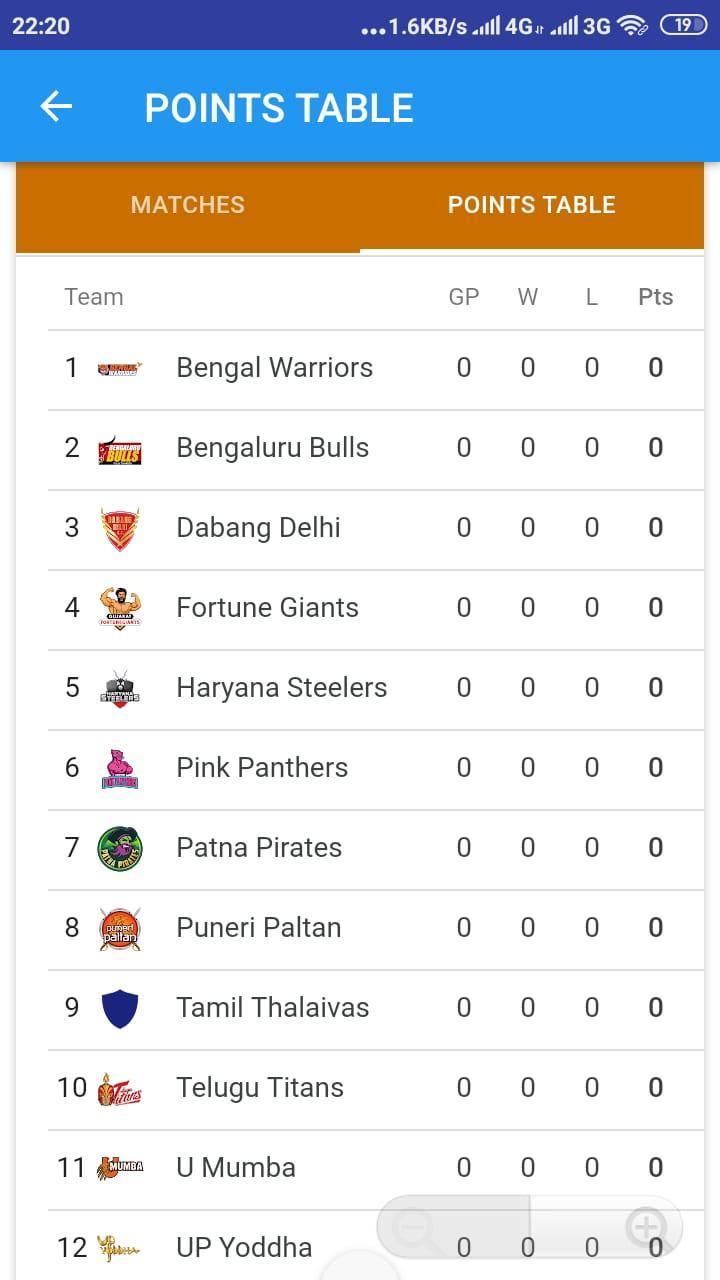
Task: Select the Team column header
Action: pyautogui.click(x=94, y=296)
